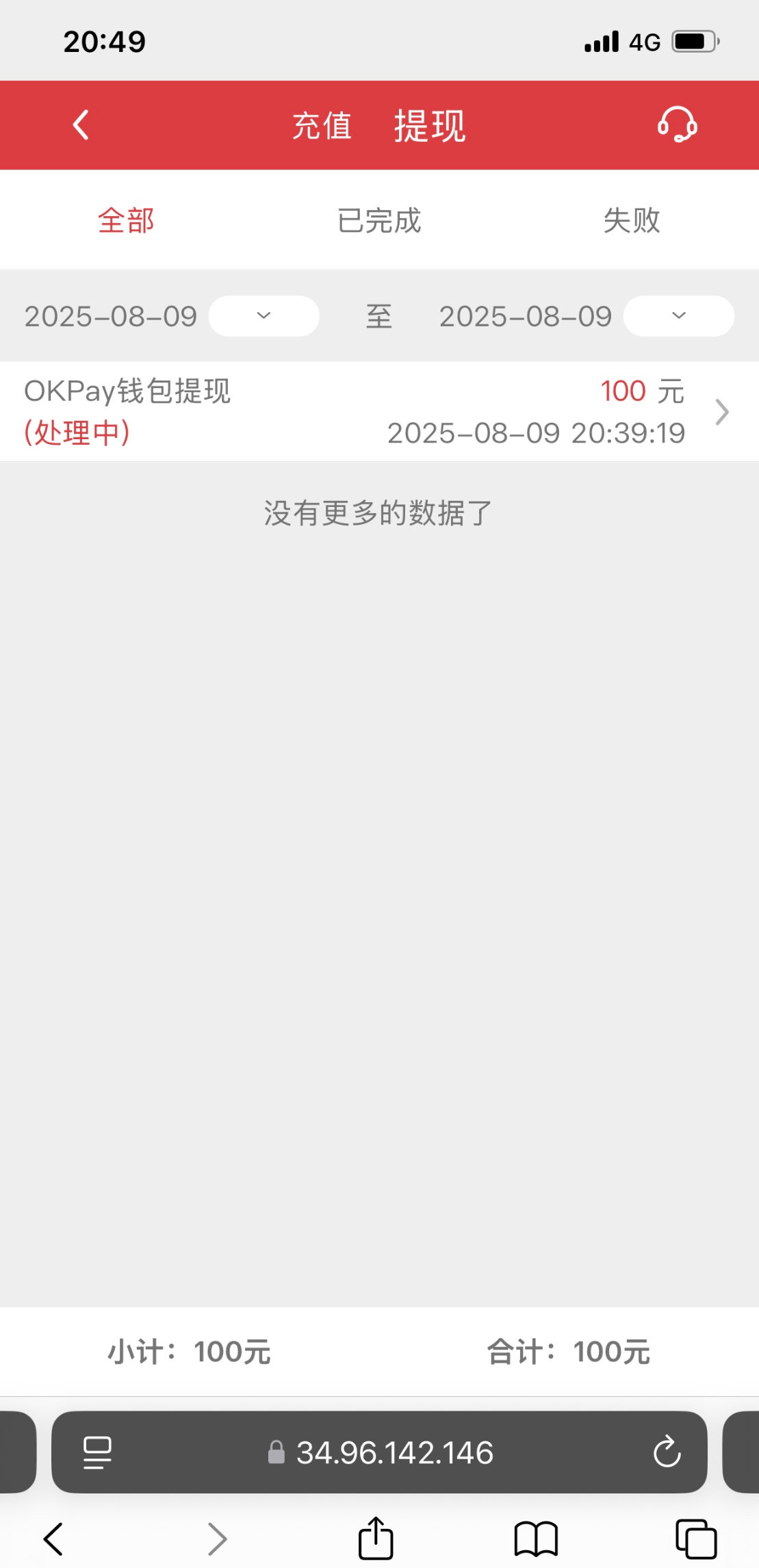Image resolution: width=759 pixels, height=1568 pixels.
Task: Show all open Safari tabs
Action: [695, 1539]
